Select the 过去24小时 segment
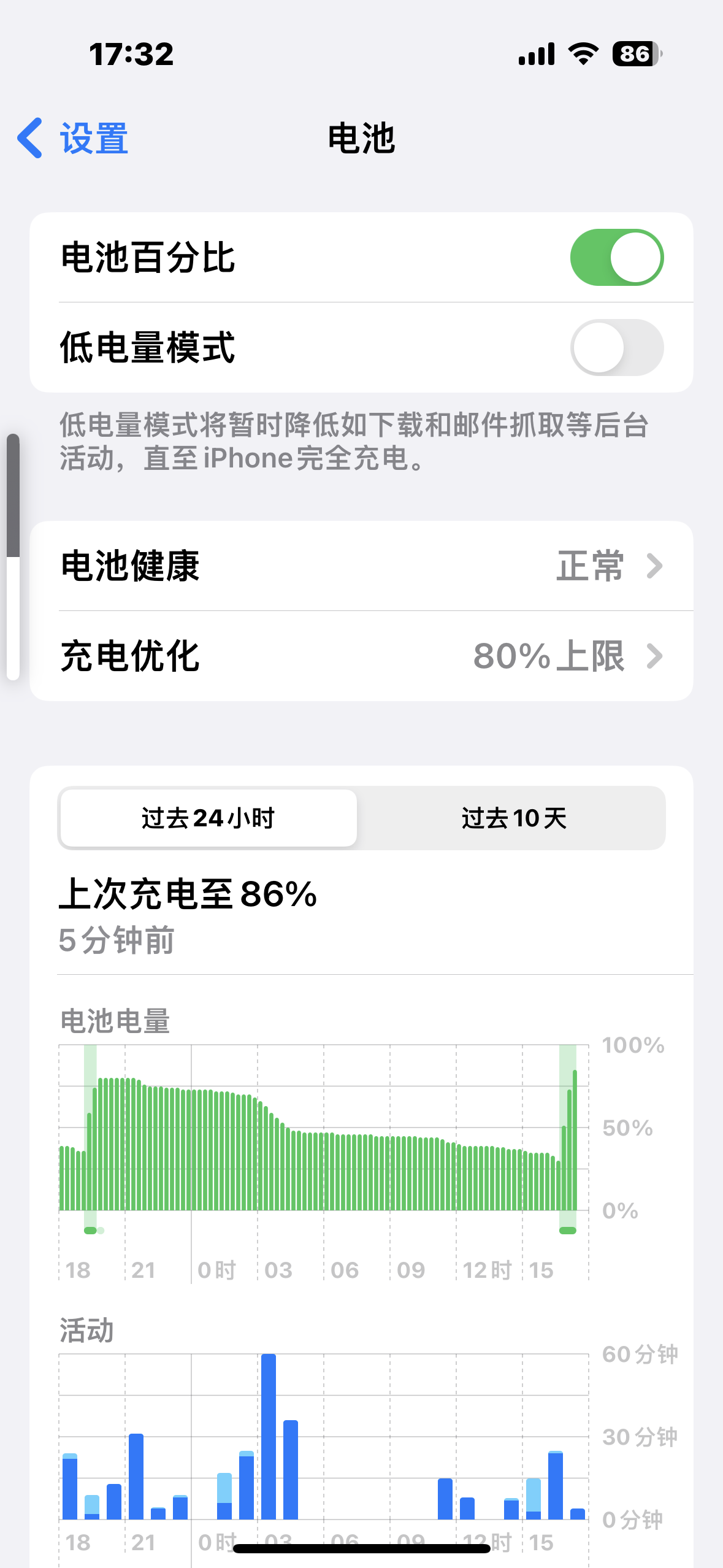The image size is (723, 1568). pos(208,818)
